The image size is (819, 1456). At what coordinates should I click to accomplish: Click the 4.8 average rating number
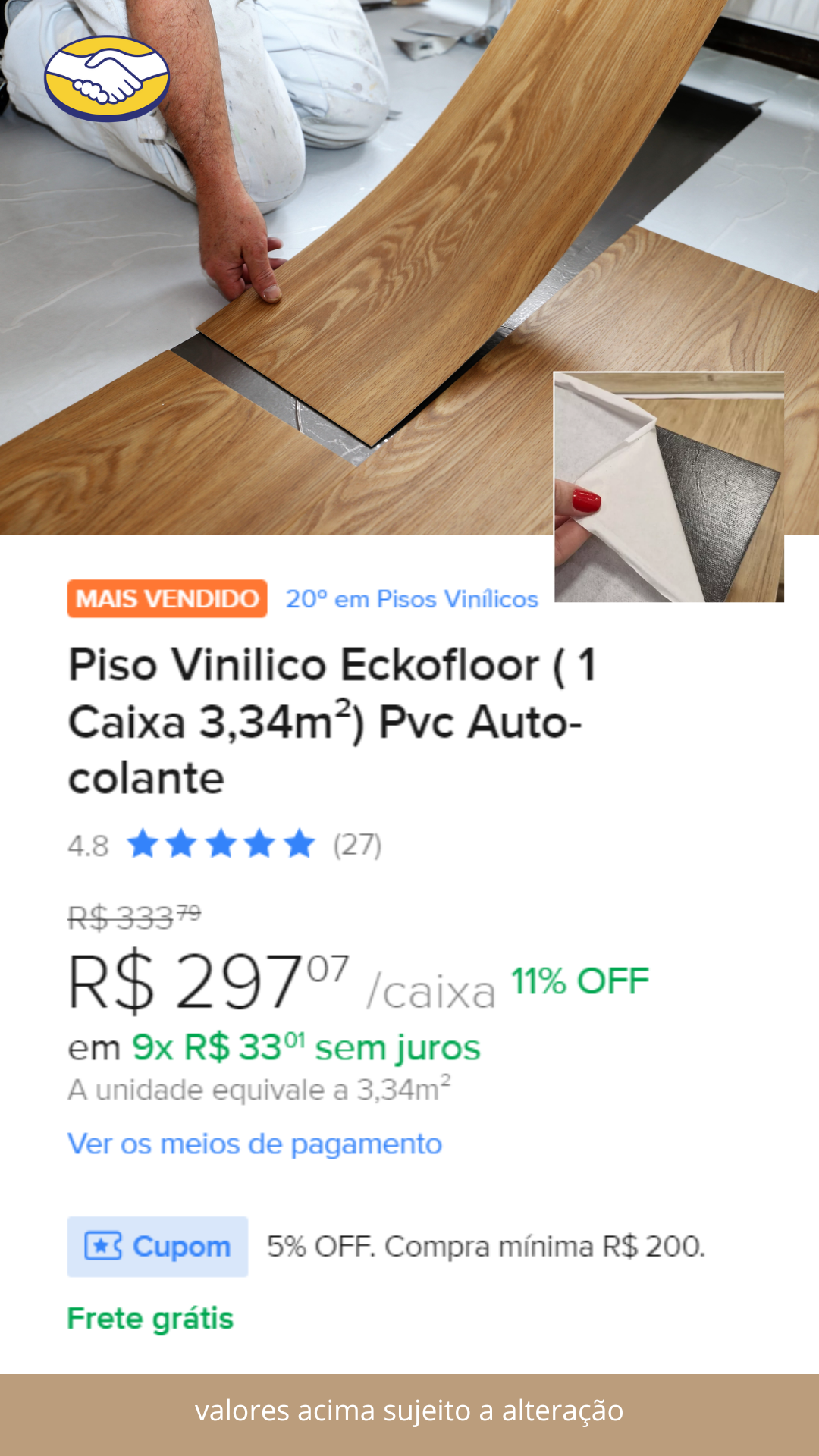coord(87,844)
